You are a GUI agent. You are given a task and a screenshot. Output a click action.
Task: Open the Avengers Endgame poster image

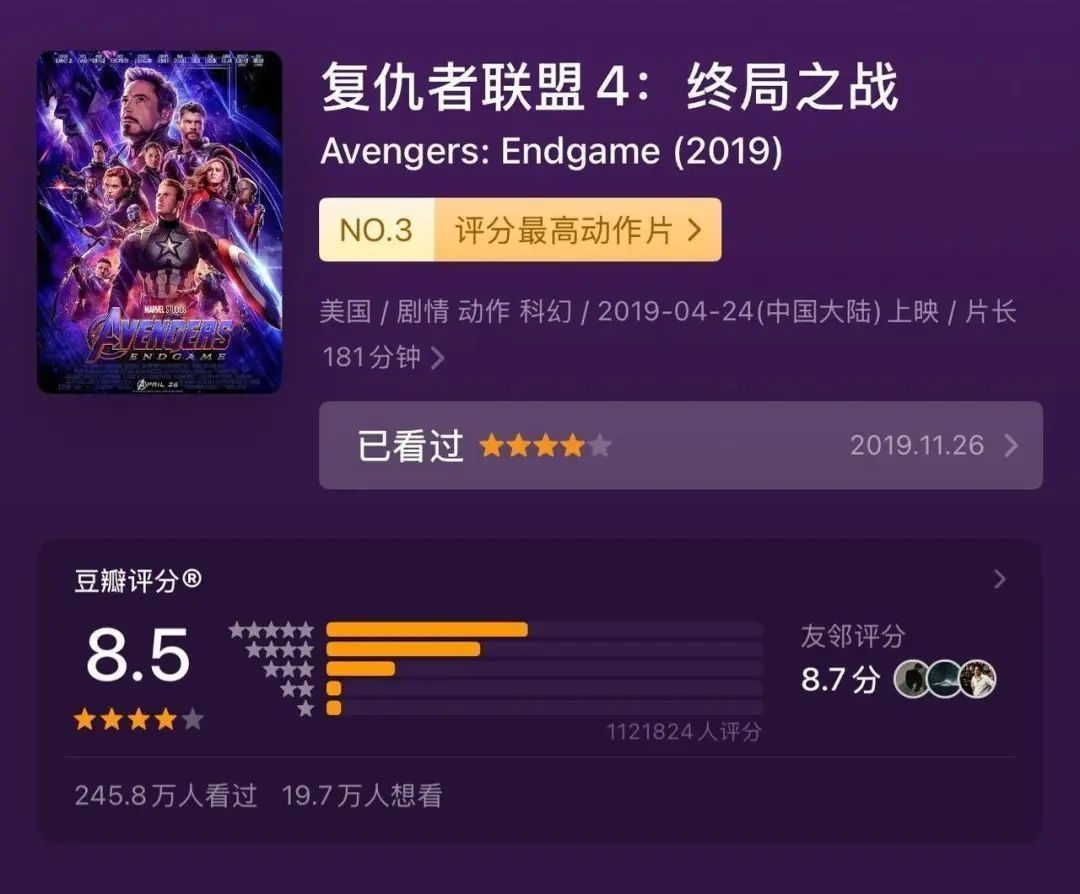pyautogui.click(x=160, y=222)
